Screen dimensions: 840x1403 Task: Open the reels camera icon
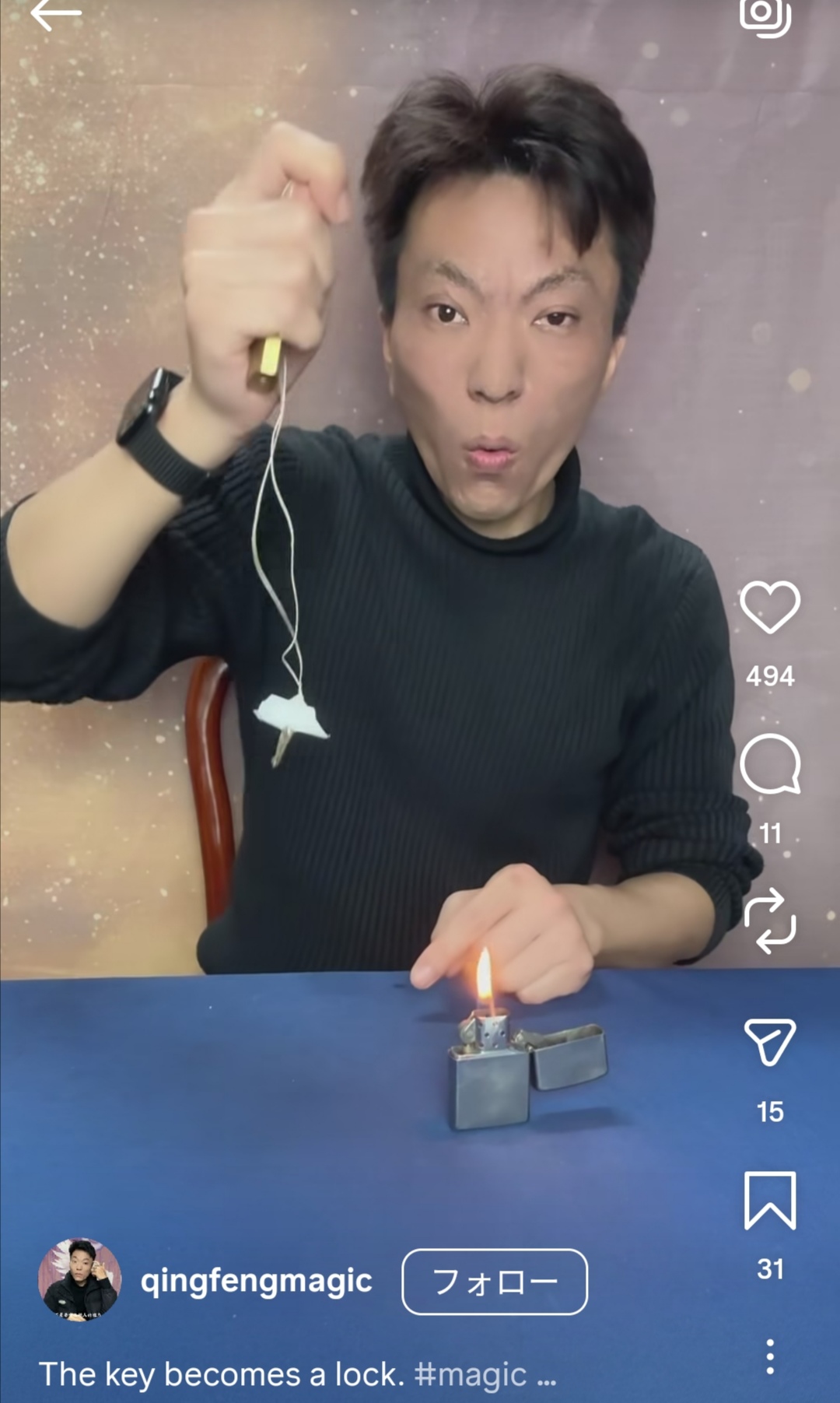(x=765, y=16)
